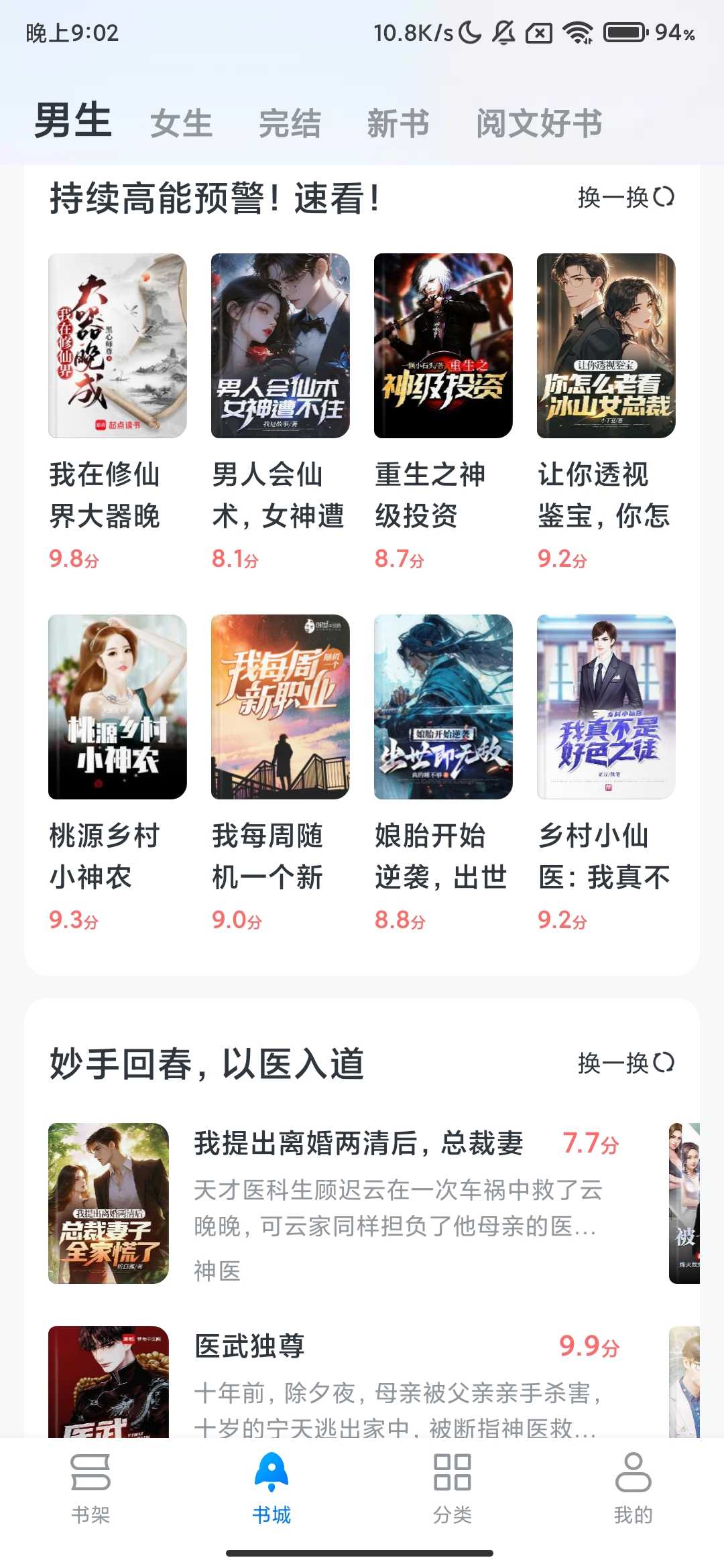Screen dimensions: 724x1568
Task: Open the book 乡村小仙医
Action: [606, 707]
